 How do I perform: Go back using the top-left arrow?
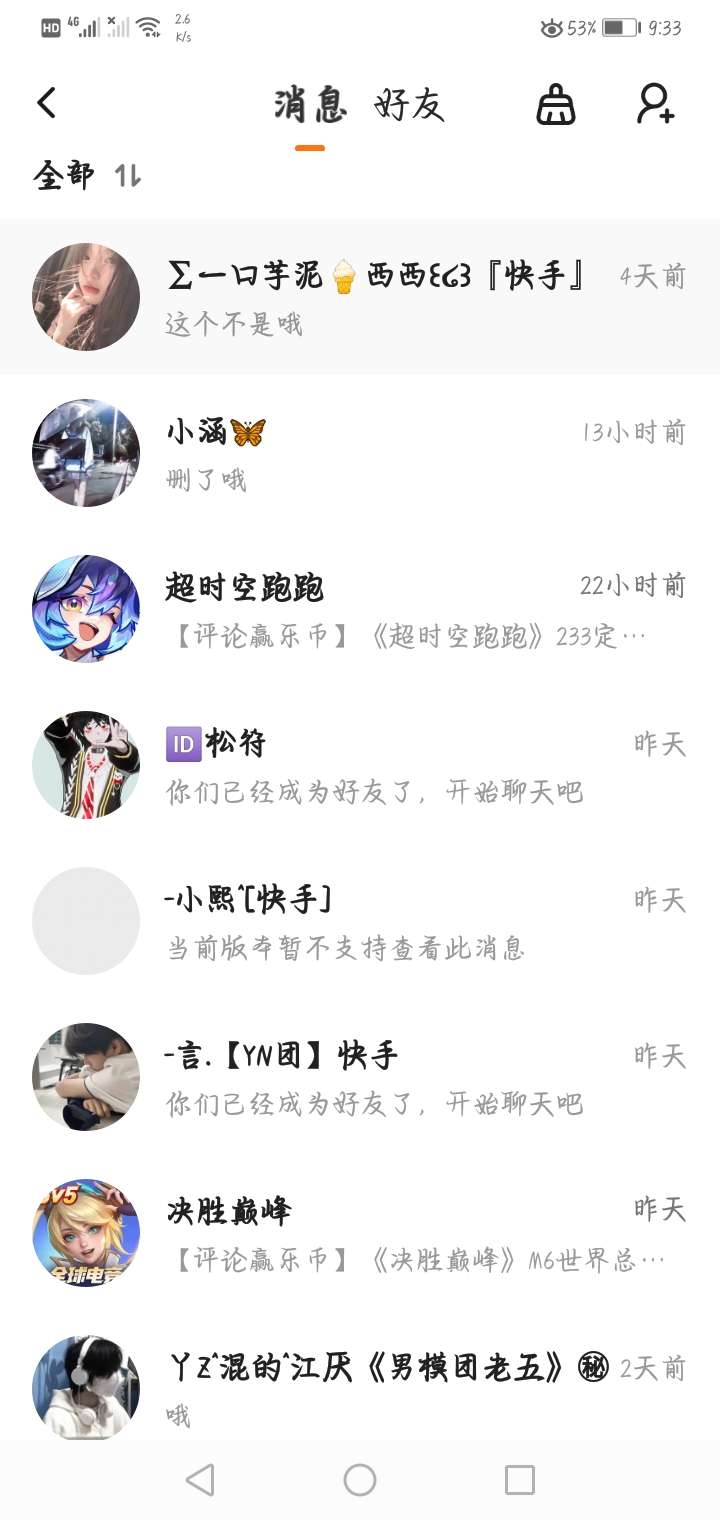tap(47, 103)
